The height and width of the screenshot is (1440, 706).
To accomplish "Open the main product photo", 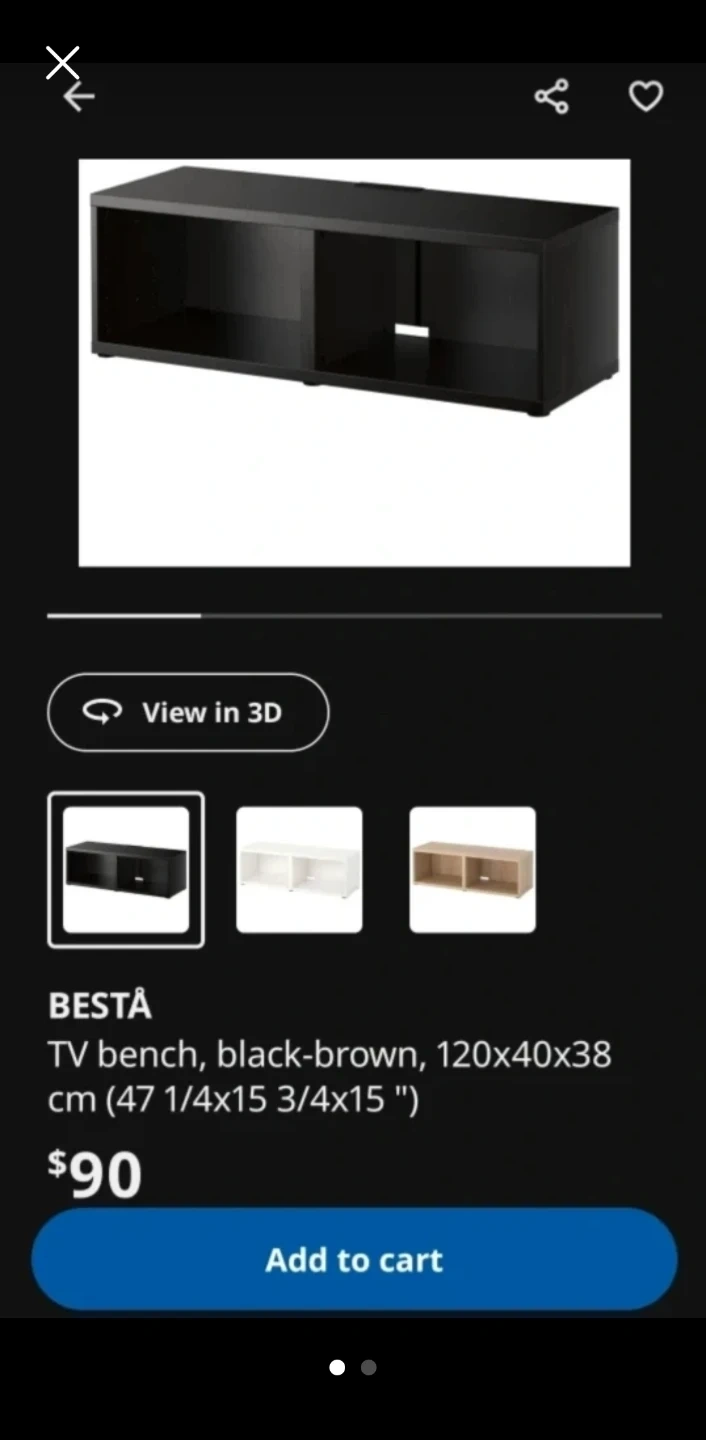I will click(x=354, y=362).
